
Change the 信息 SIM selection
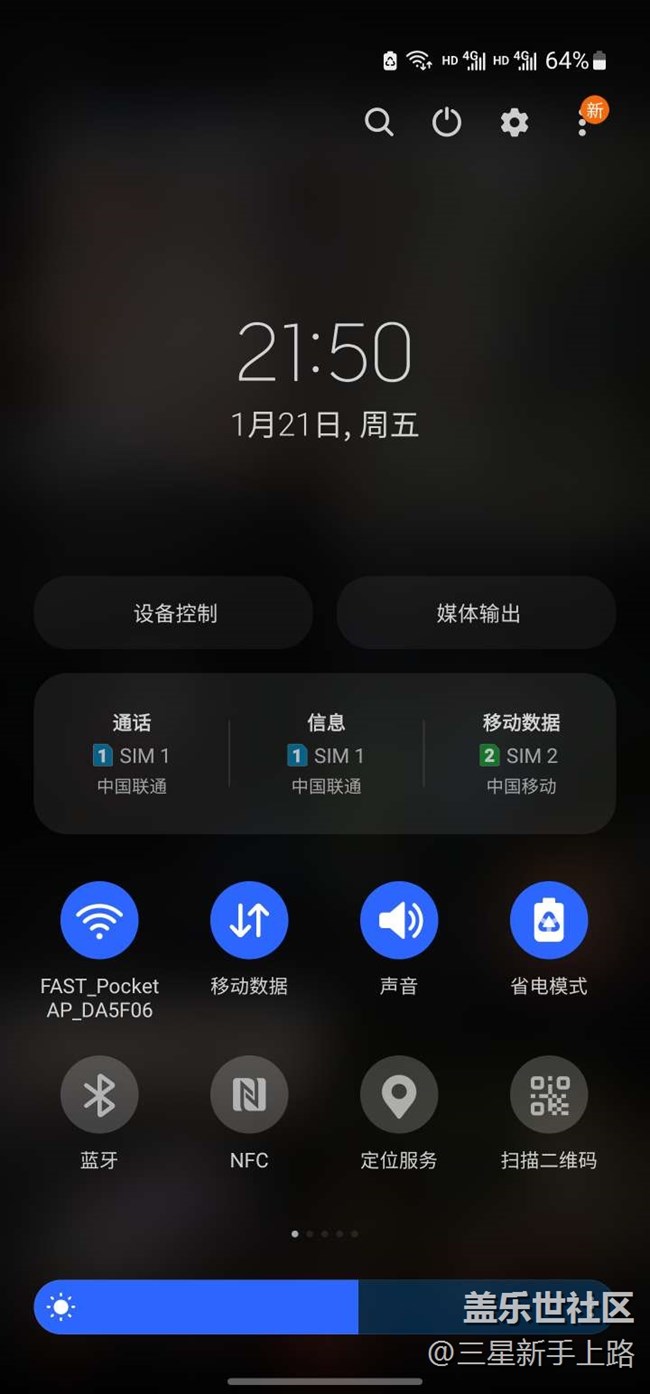coord(326,754)
